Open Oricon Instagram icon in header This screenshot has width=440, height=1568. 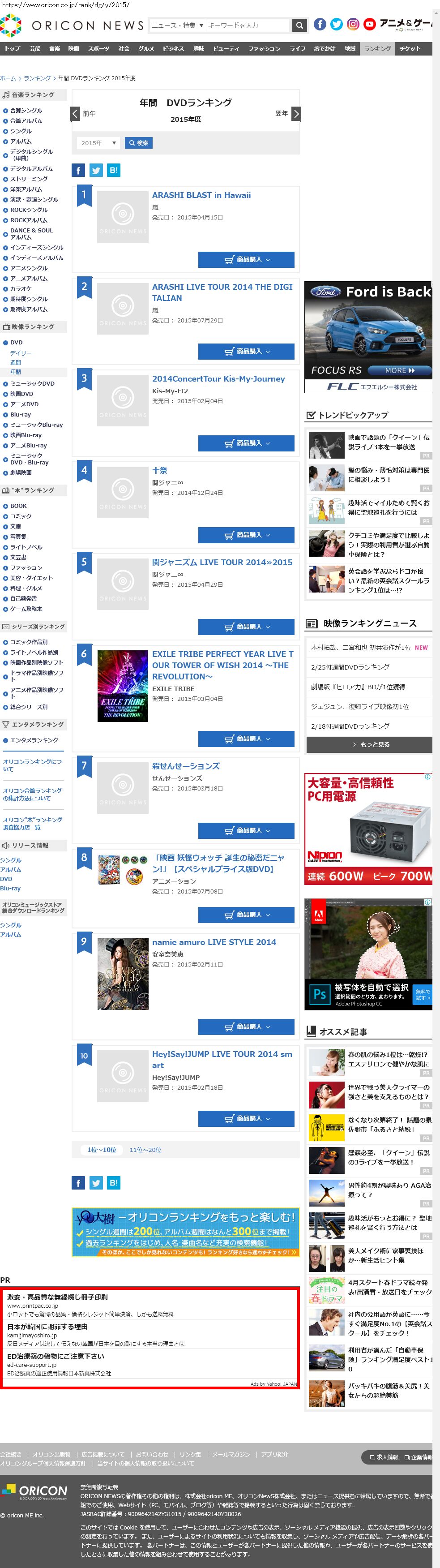[353, 24]
